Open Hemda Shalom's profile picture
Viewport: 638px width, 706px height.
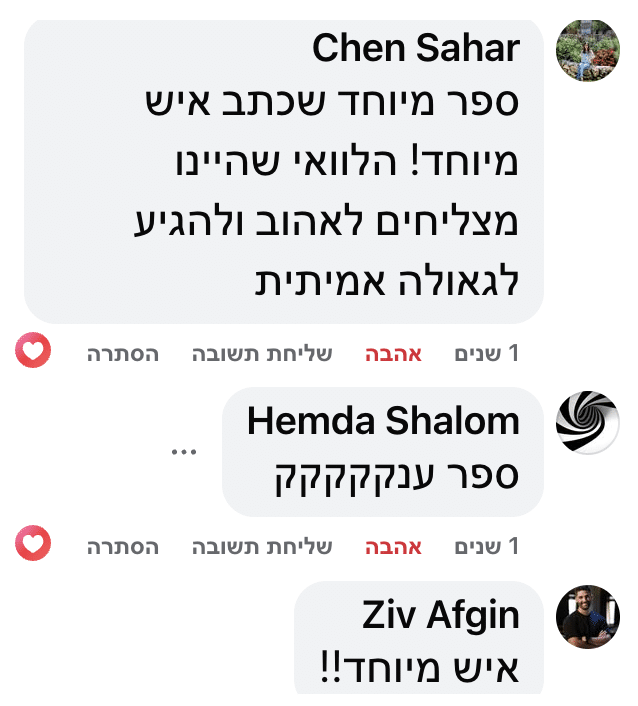coord(587,423)
